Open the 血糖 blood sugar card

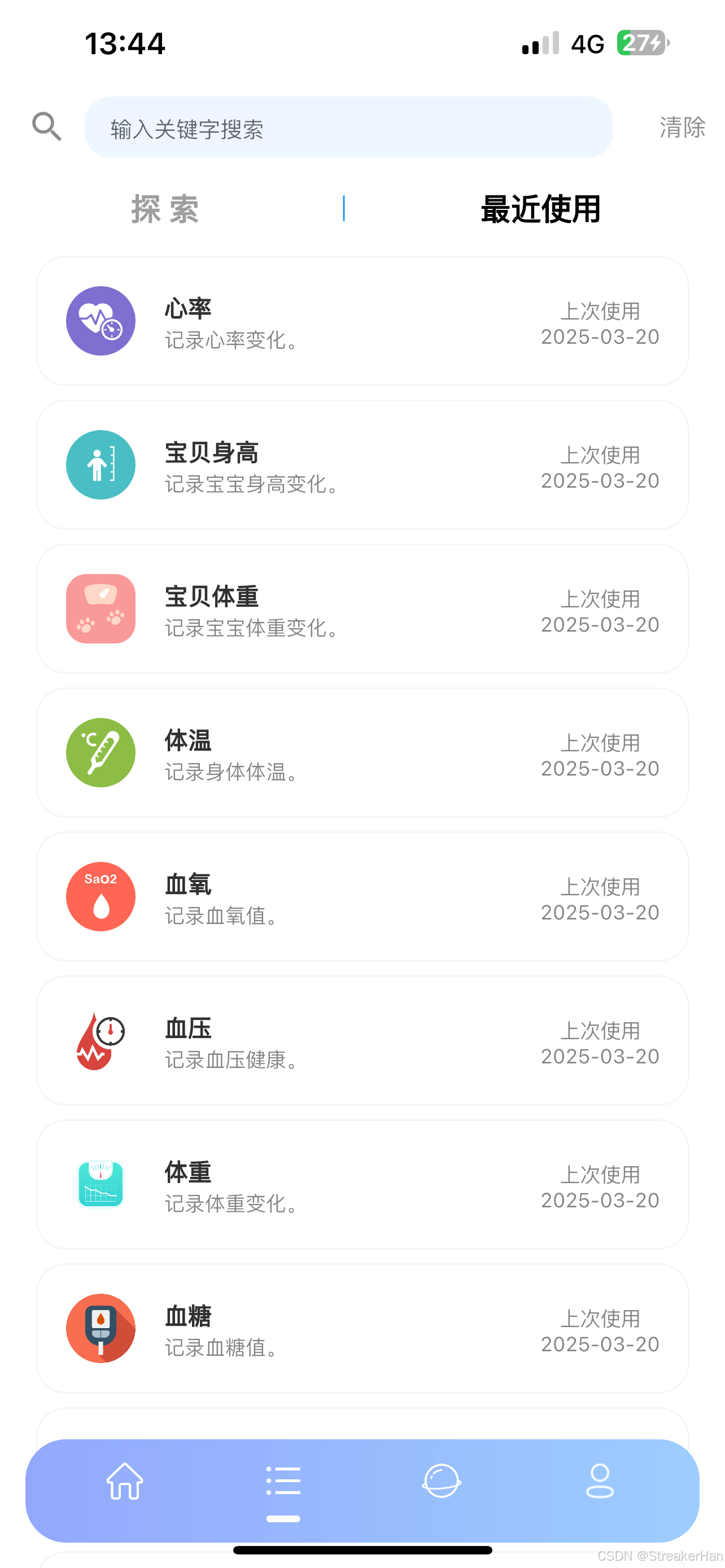362,1328
